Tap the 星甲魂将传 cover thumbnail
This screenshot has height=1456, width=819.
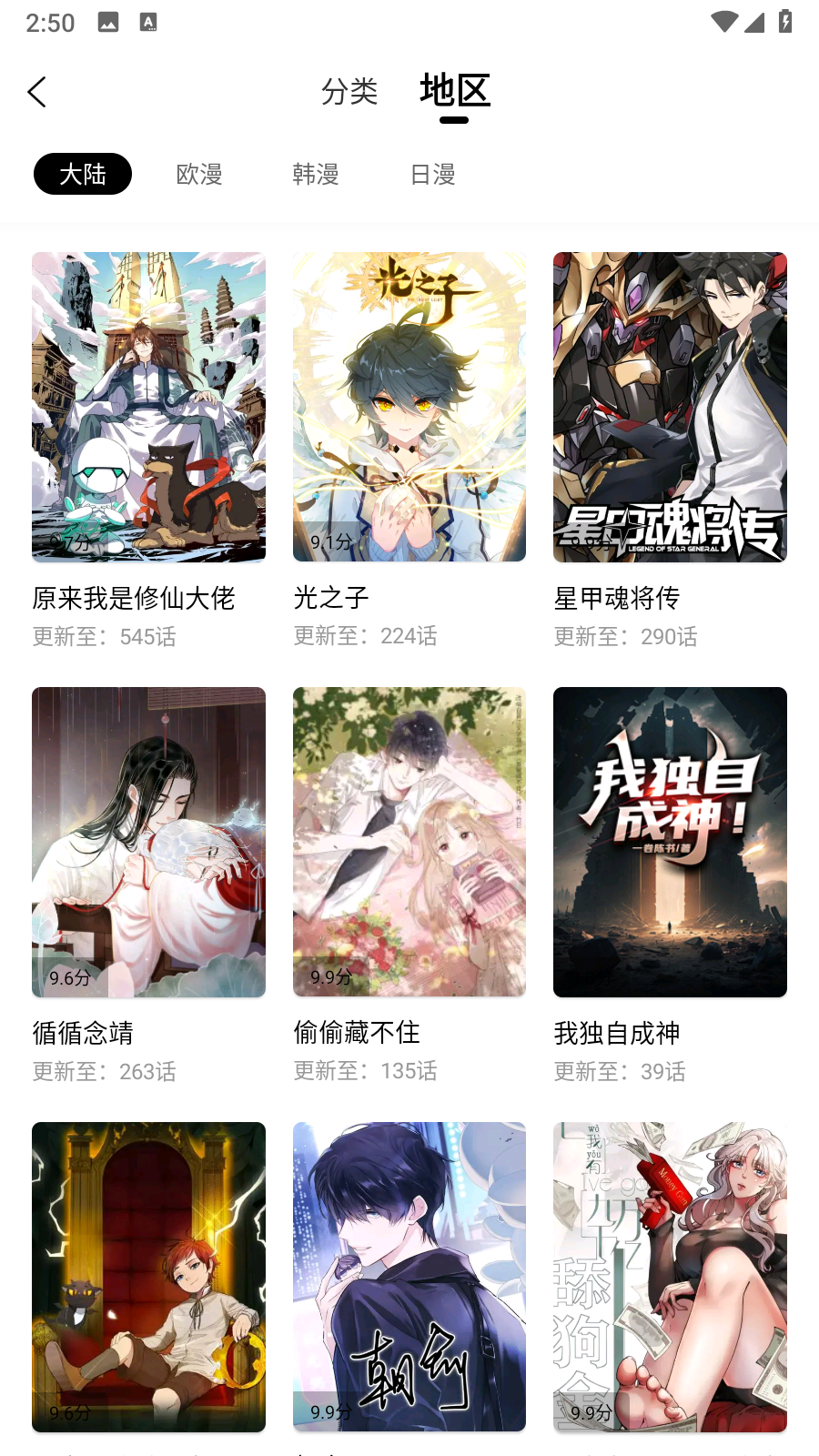[670, 407]
